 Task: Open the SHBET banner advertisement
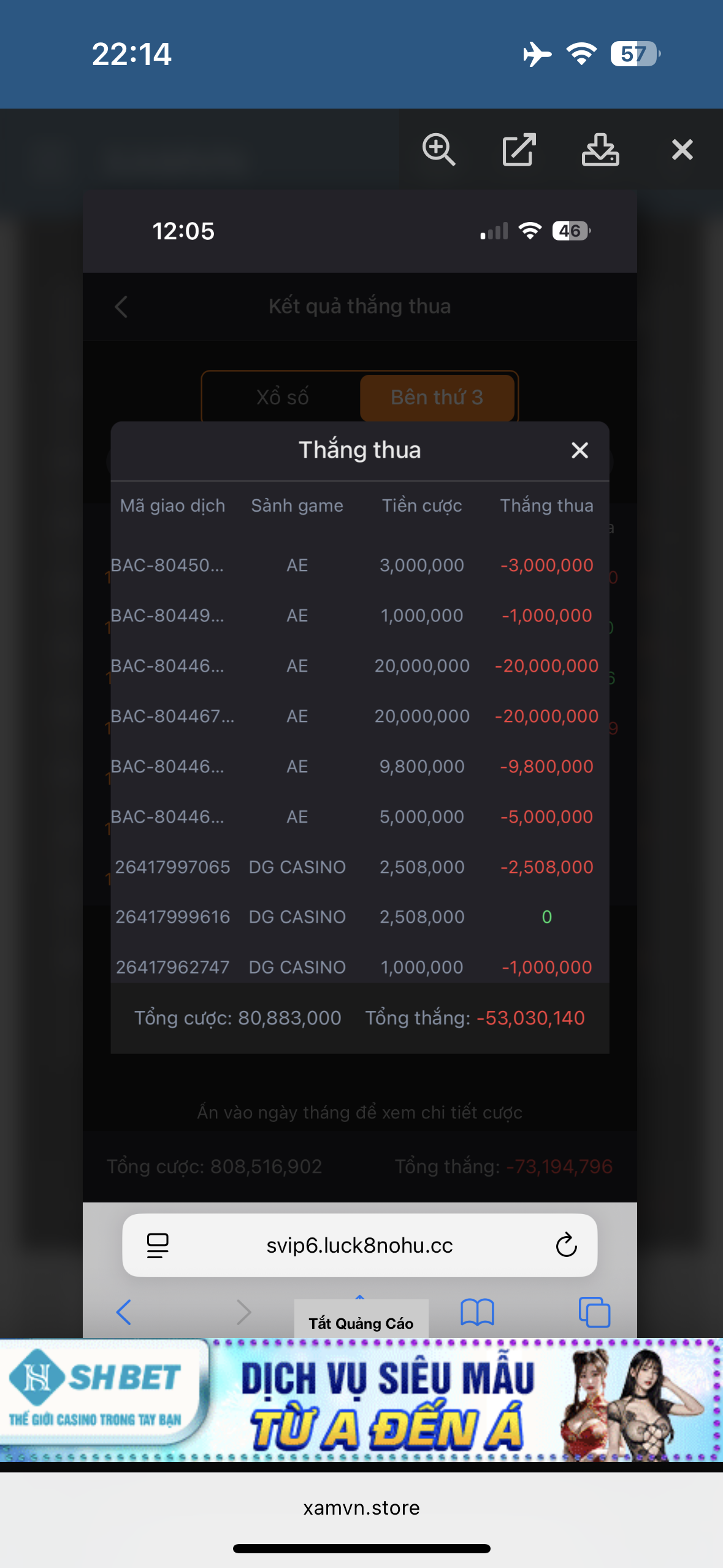[361, 1400]
